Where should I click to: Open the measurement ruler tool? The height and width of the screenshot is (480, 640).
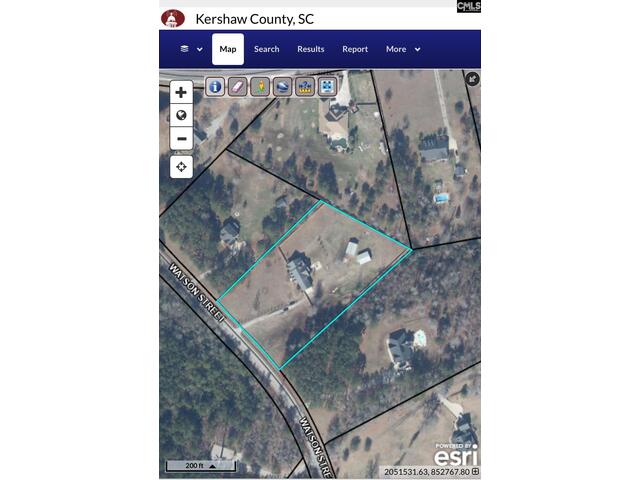pyautogui.click(x=304, y=87)
